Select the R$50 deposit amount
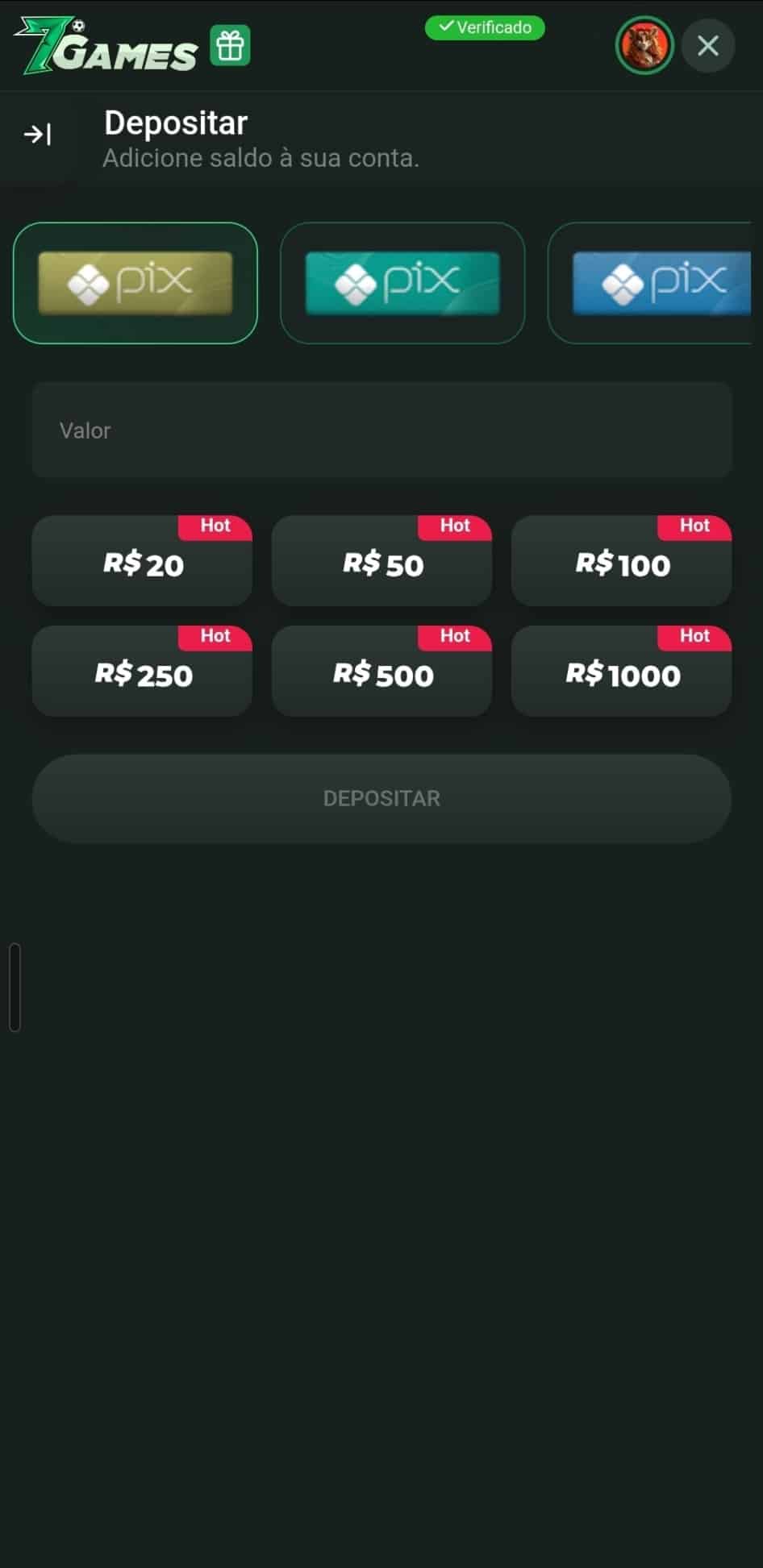The image size is (763, 1568). tap(381, 563)
